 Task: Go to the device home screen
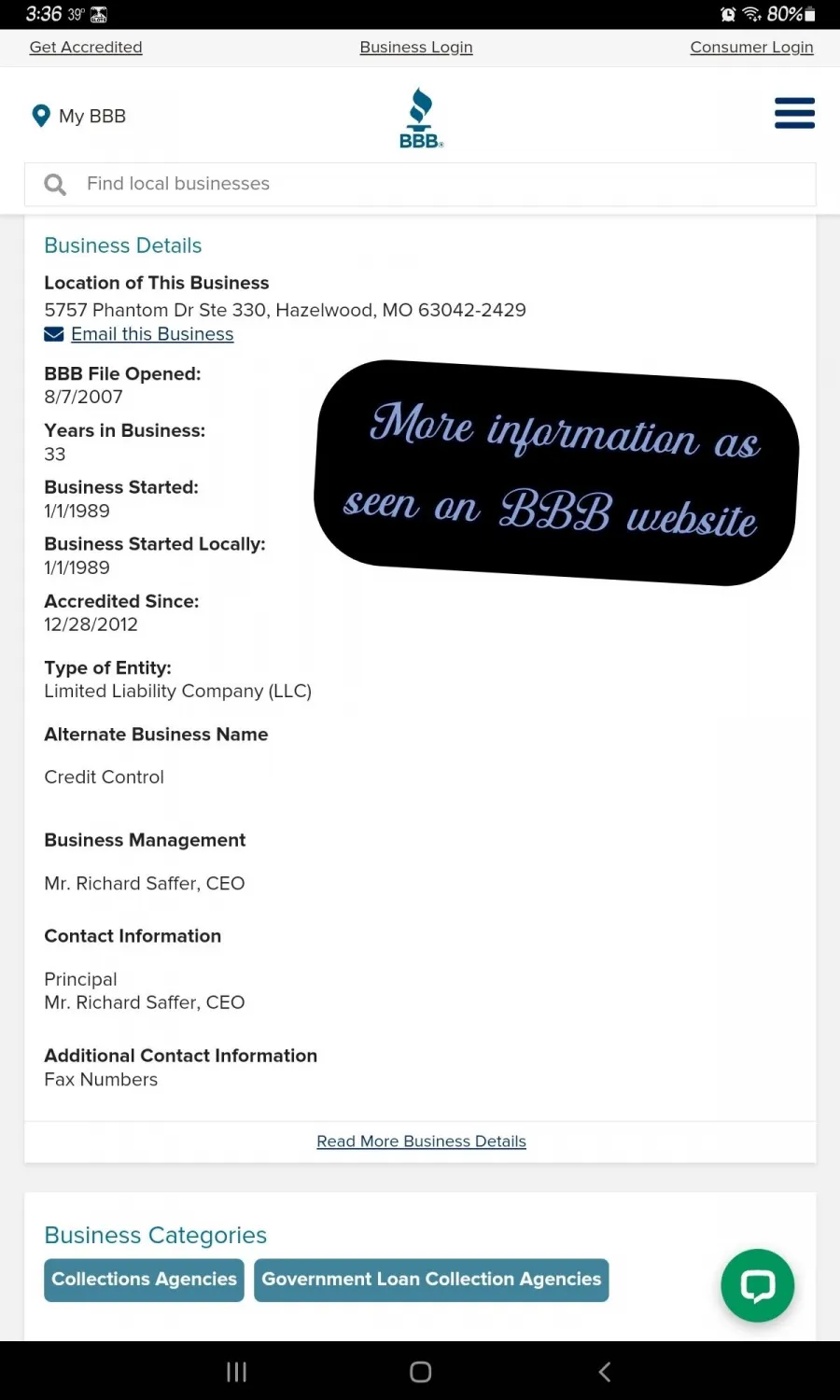(x=421, y=1371)
